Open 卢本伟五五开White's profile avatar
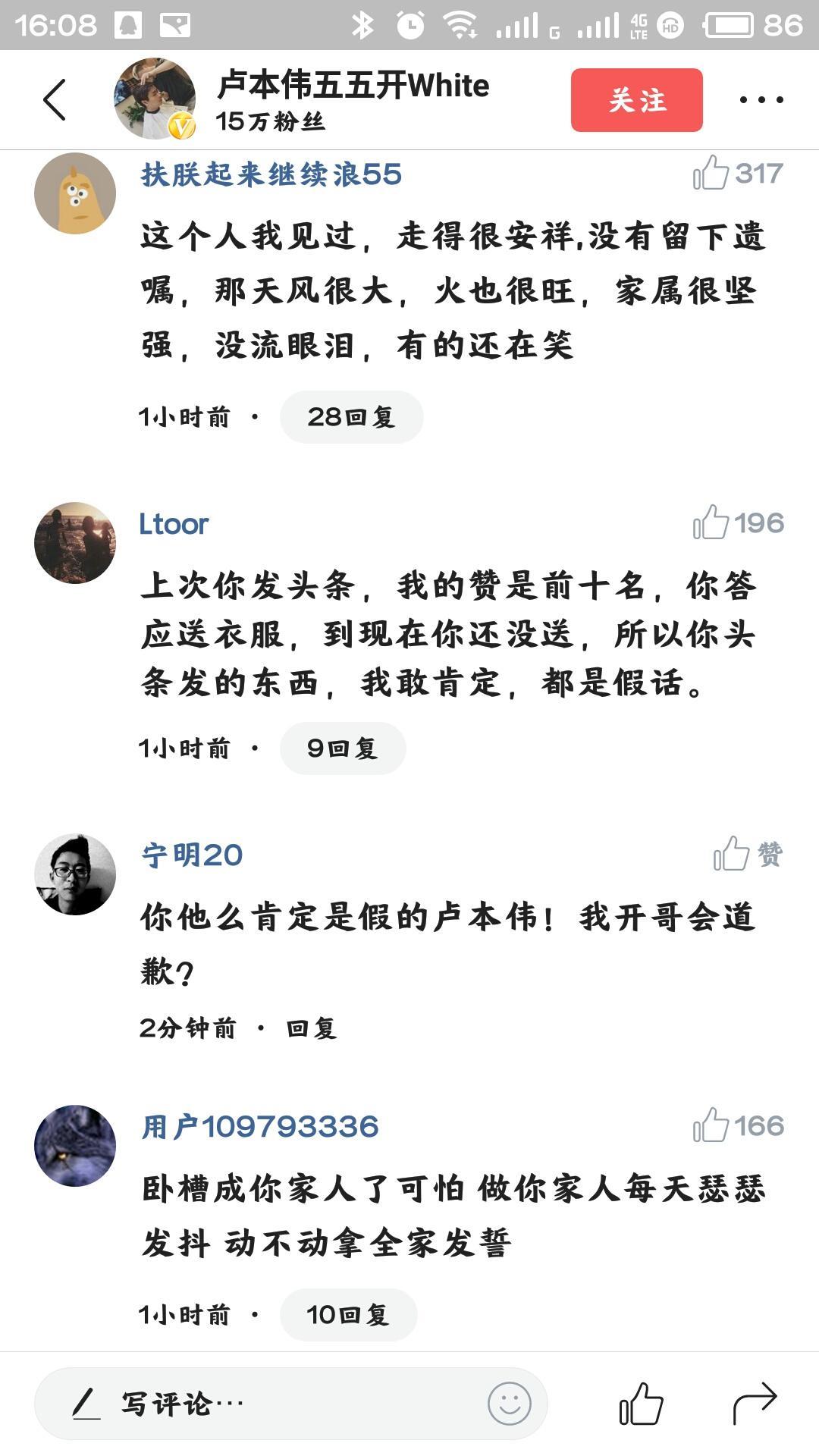Screen dimensions: 819x1456 (x=155, y=99)
